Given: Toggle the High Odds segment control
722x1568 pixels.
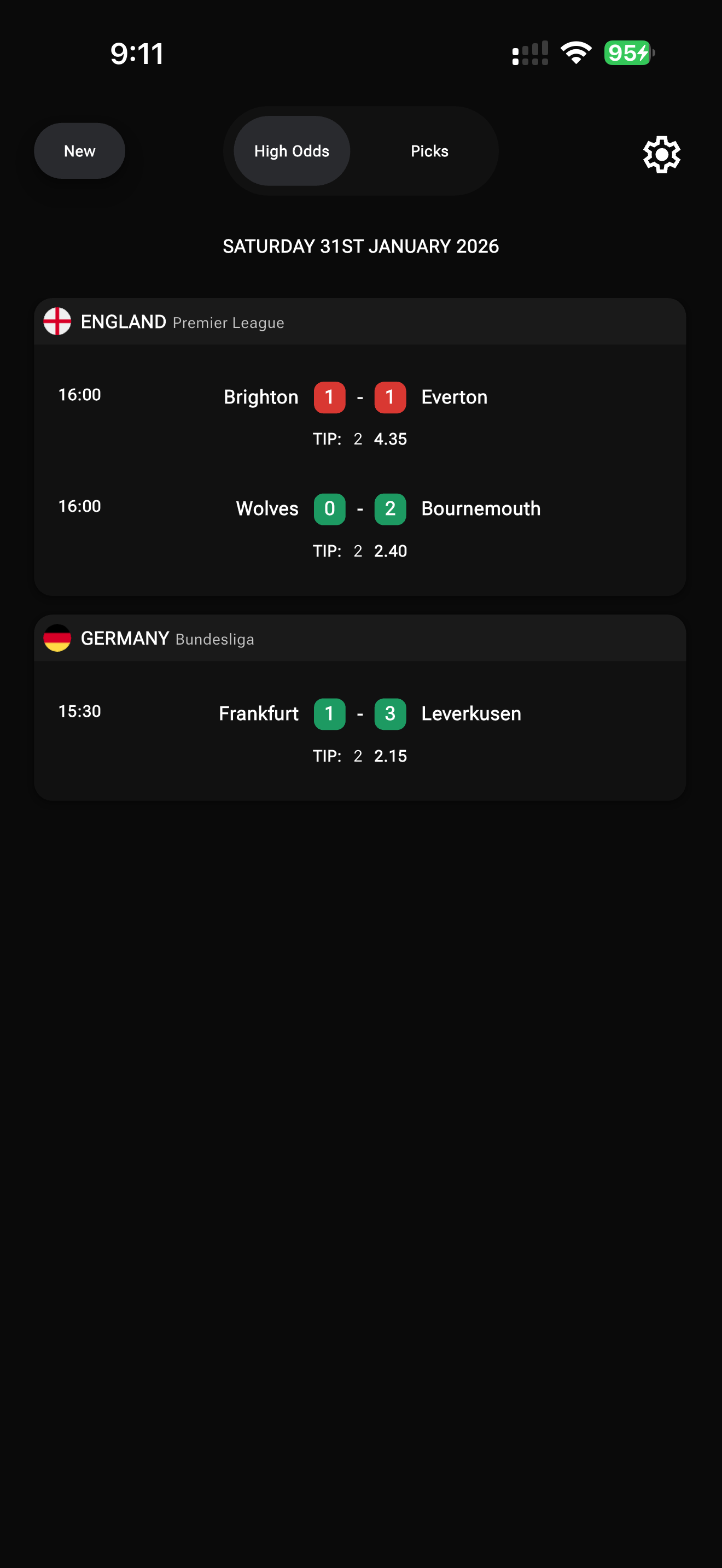Looking at the screenshot, I should click(x=290, y=150).
